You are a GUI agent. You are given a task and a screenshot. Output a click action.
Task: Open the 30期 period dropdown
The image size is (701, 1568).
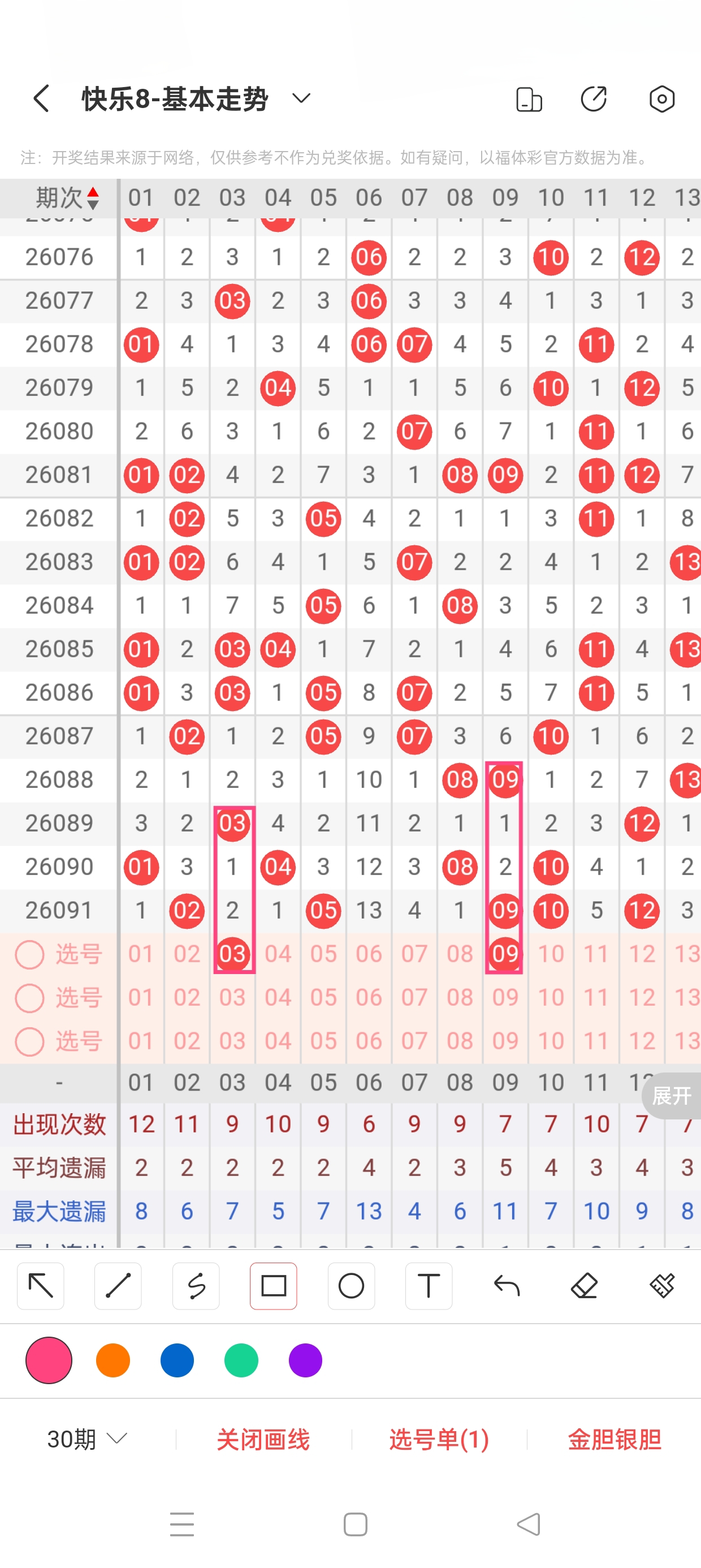(x=87, y=1439)
